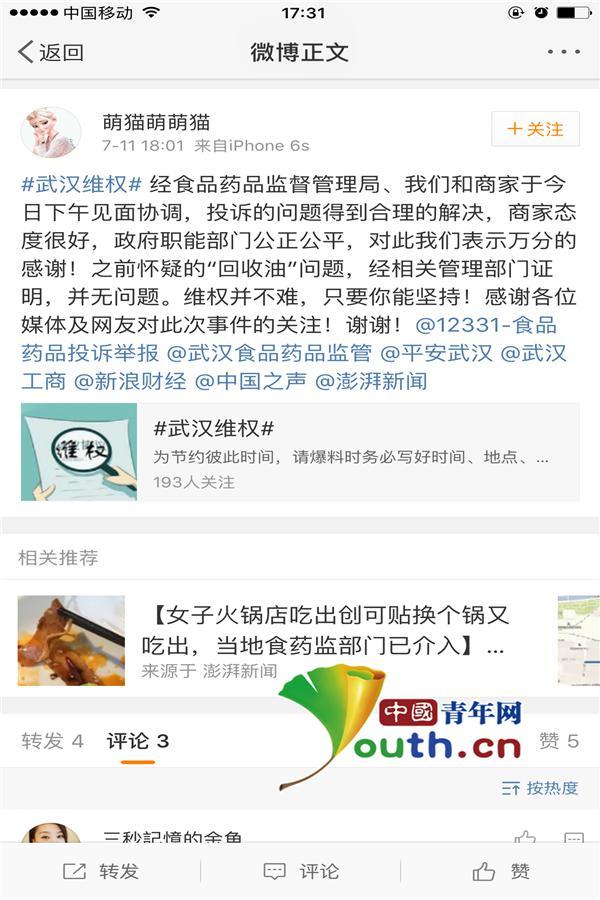Open the #武汉维权# hashtag link in post

pos(82,185)
